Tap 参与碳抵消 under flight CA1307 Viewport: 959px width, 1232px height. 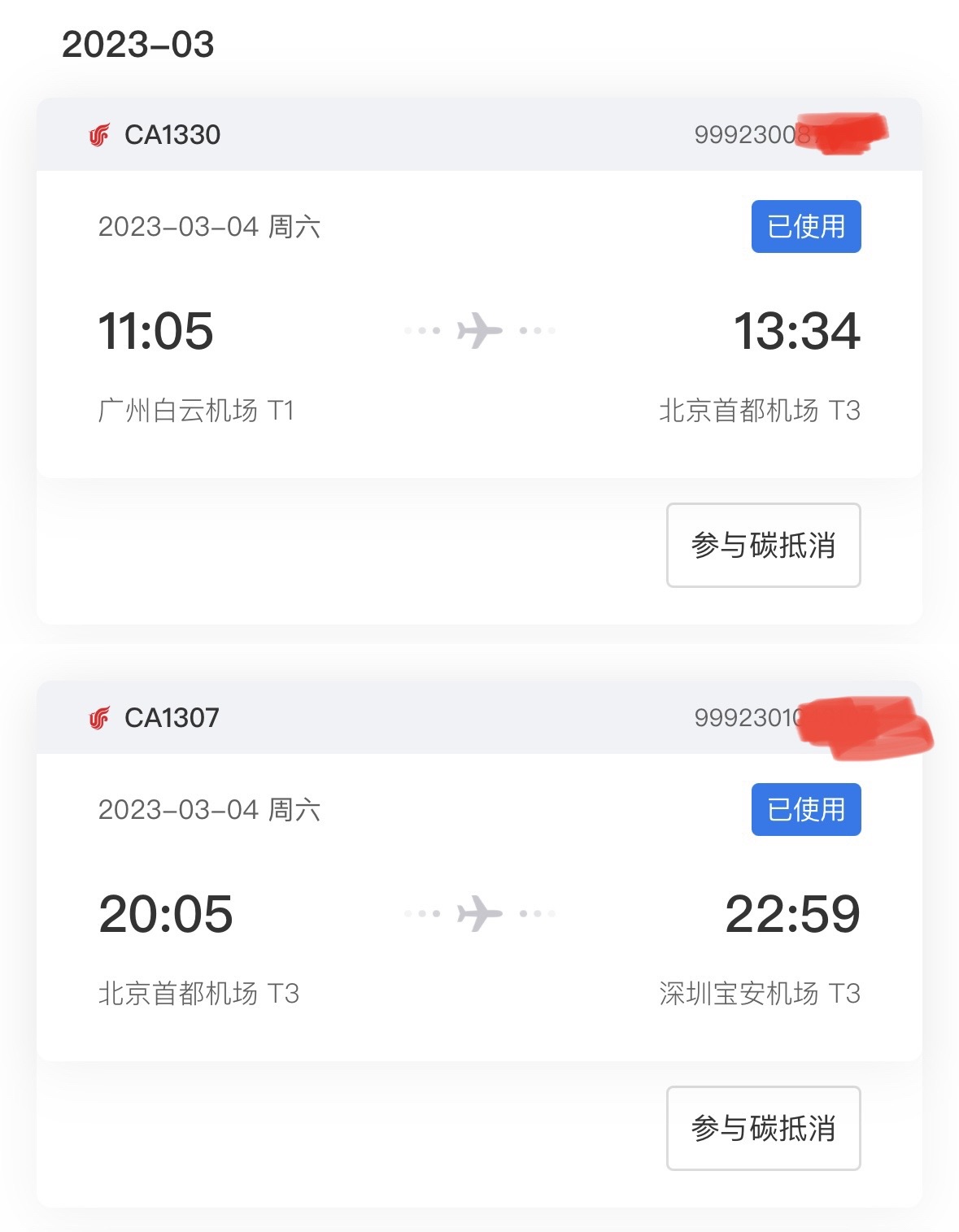763,1128
